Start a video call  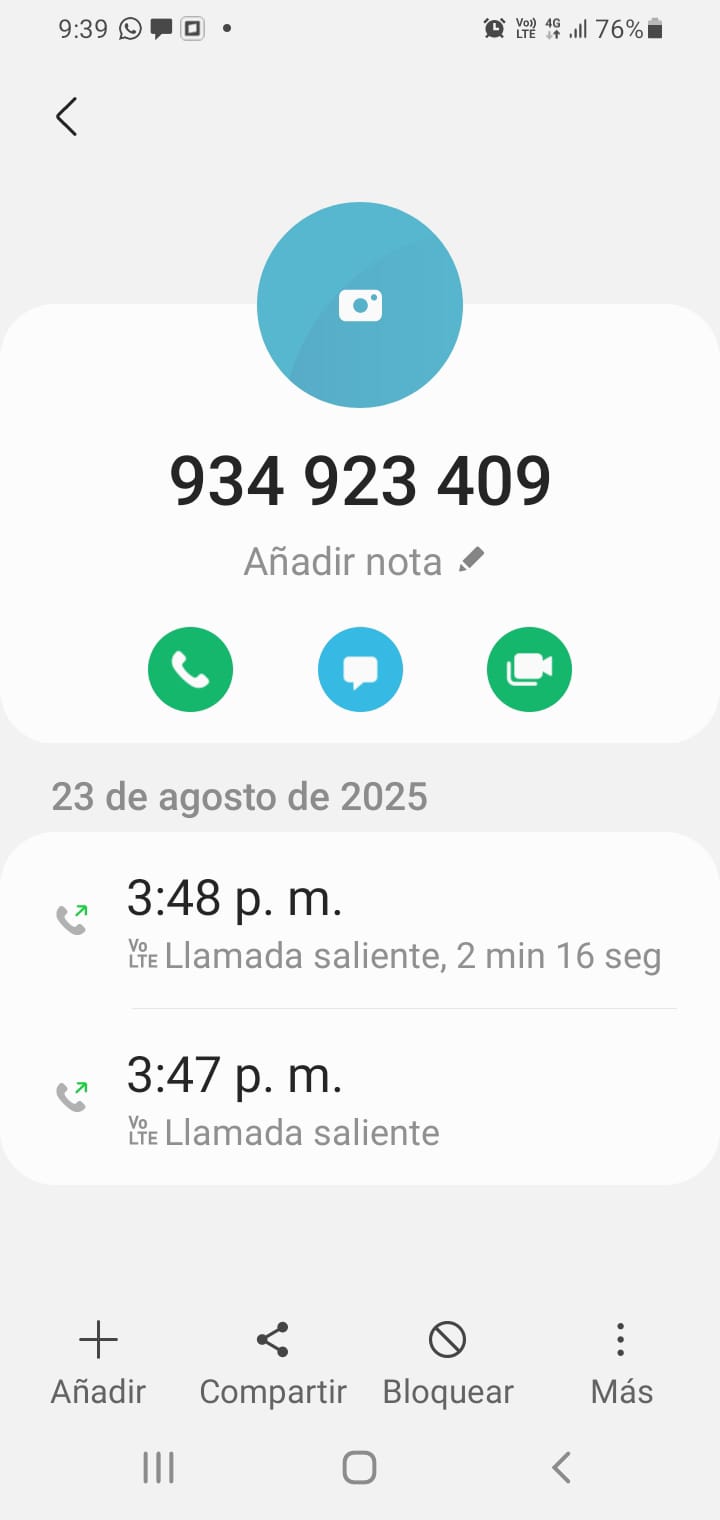(x=529, y=670)
